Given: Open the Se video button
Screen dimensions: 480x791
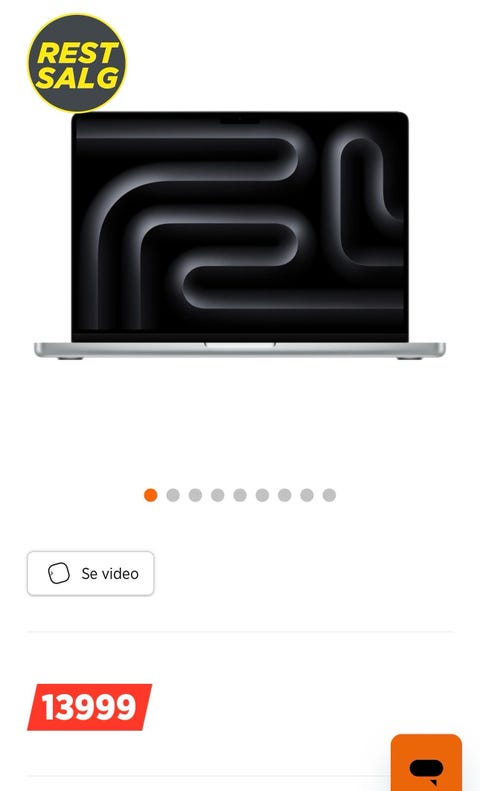Looking at the screenshot, I should pos(90,574).
